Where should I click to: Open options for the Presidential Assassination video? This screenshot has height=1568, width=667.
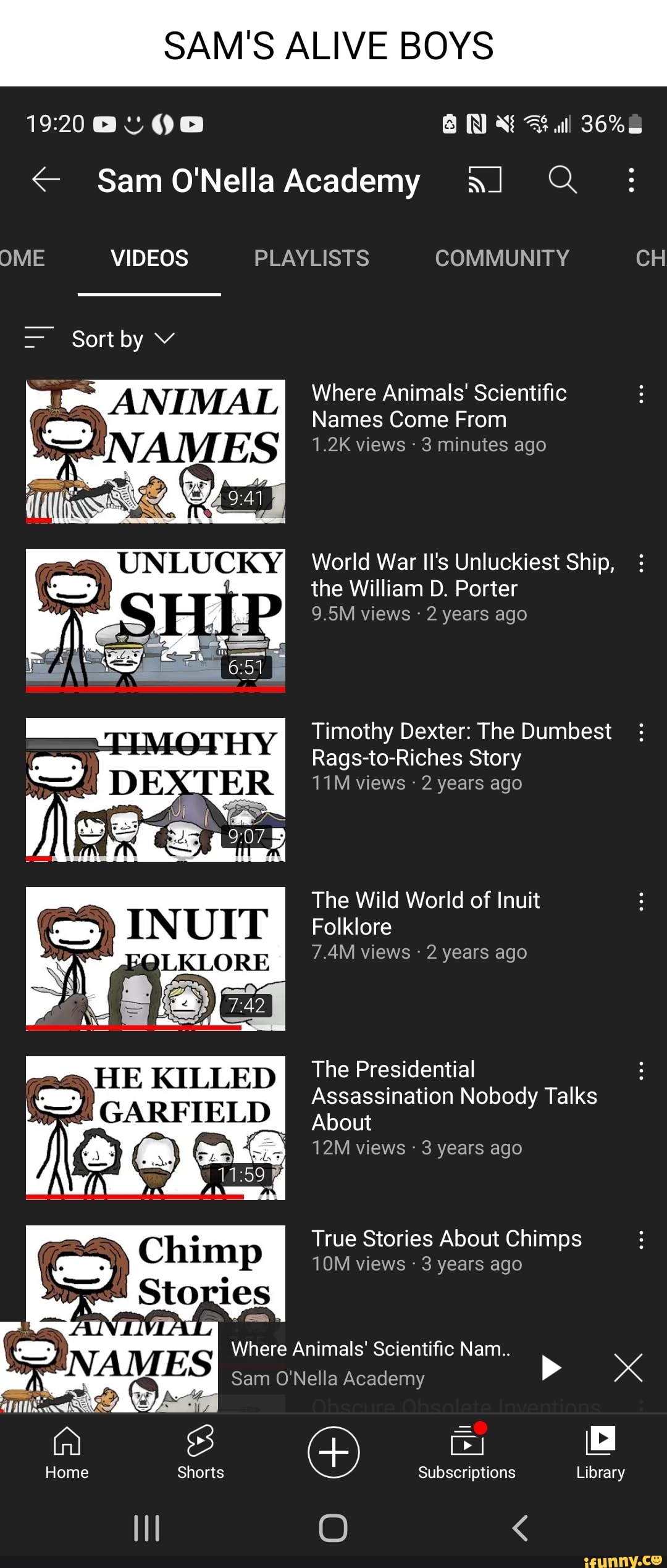tap(641, 1071)
